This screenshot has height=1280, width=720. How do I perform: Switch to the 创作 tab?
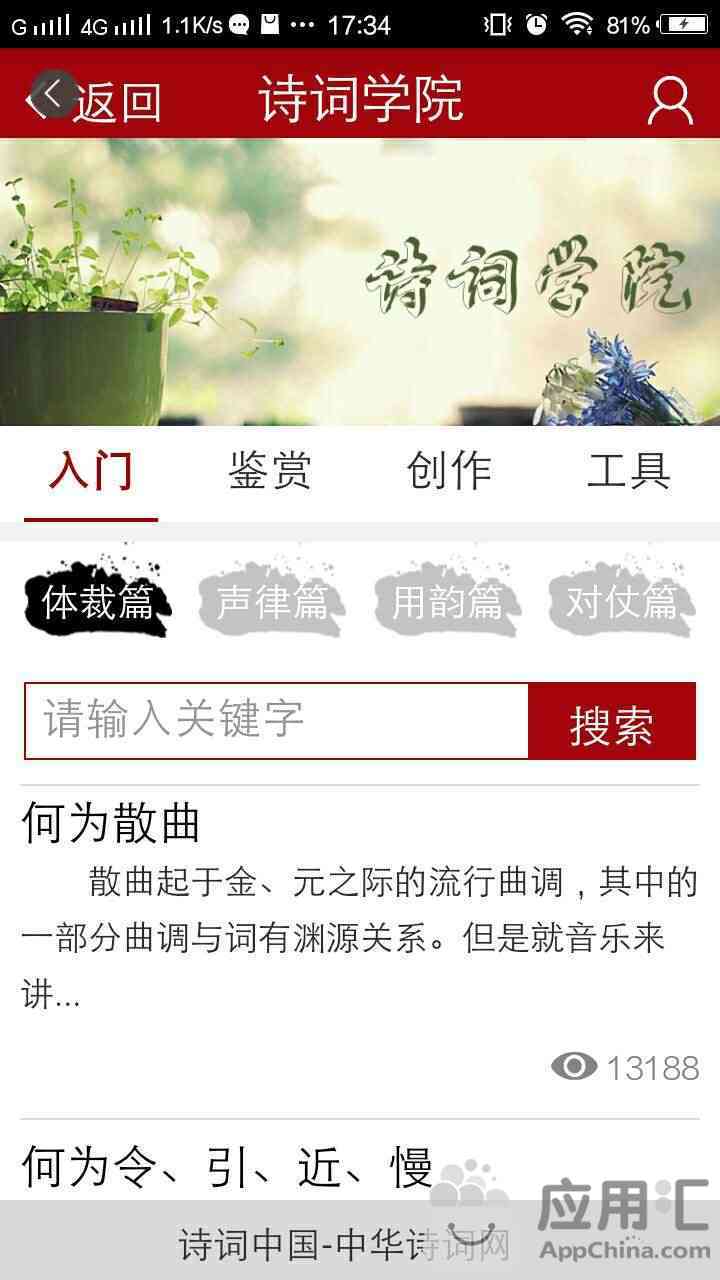point(449,471)
